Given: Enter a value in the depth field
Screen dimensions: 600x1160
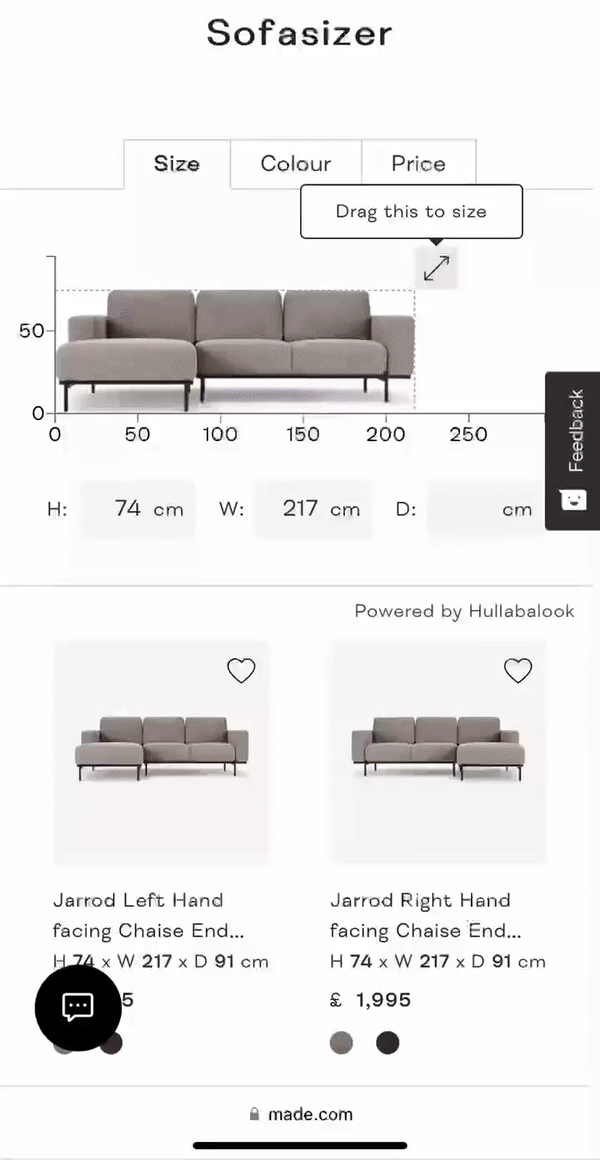Looking at the screenshot, I should click(485, 509).
